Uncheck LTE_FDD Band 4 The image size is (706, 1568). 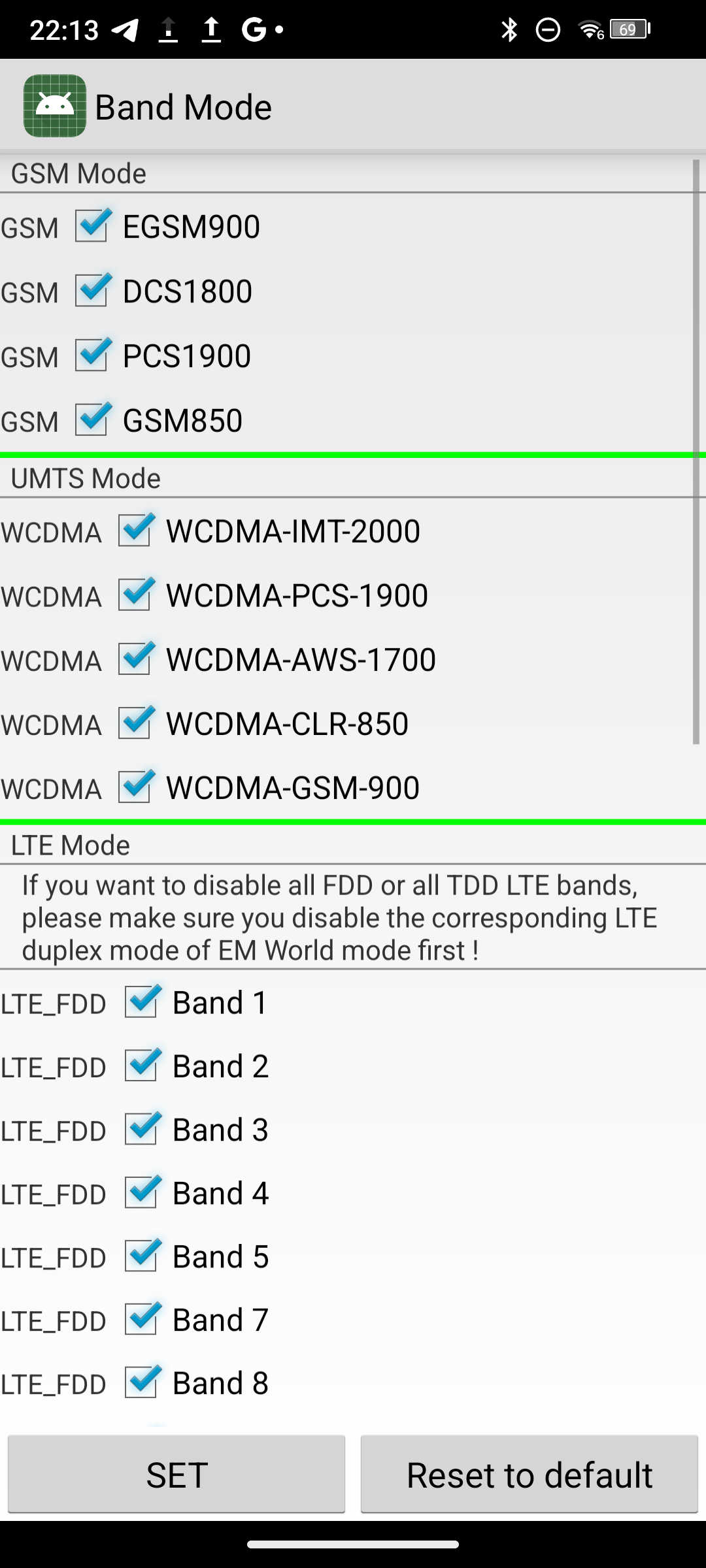[141, 1193]
